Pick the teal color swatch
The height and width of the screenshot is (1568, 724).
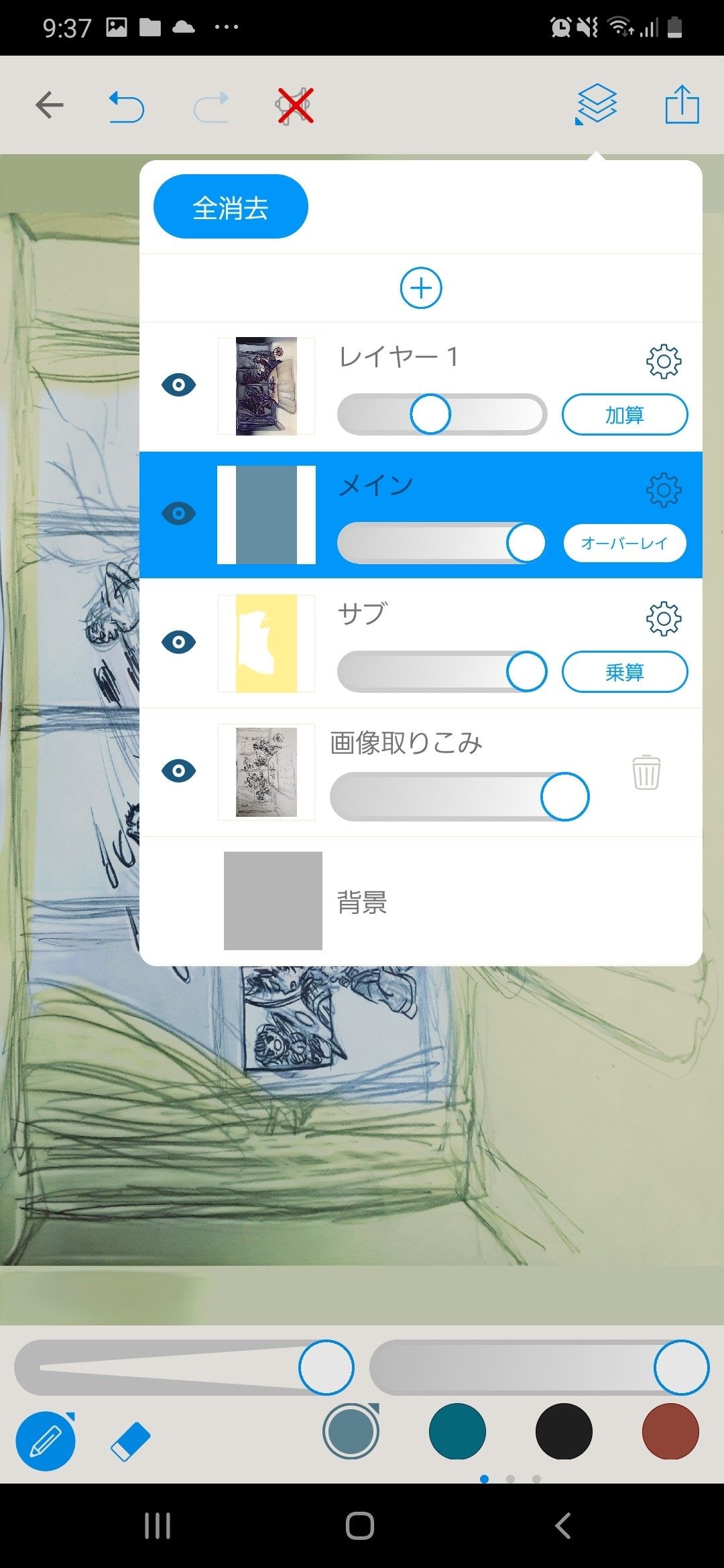(x=457, y=1431)
